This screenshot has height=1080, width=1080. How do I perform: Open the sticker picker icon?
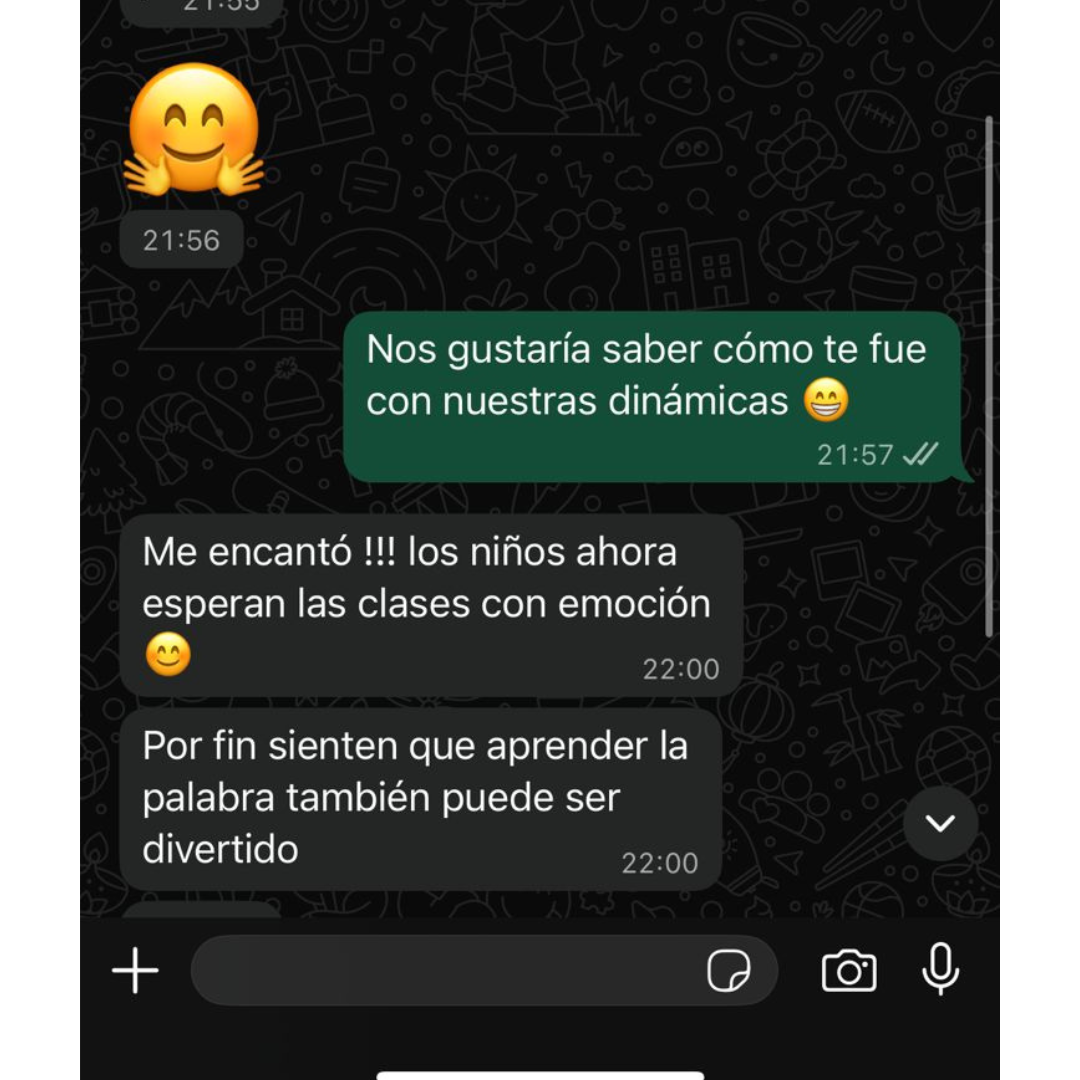tap(729, 970)
